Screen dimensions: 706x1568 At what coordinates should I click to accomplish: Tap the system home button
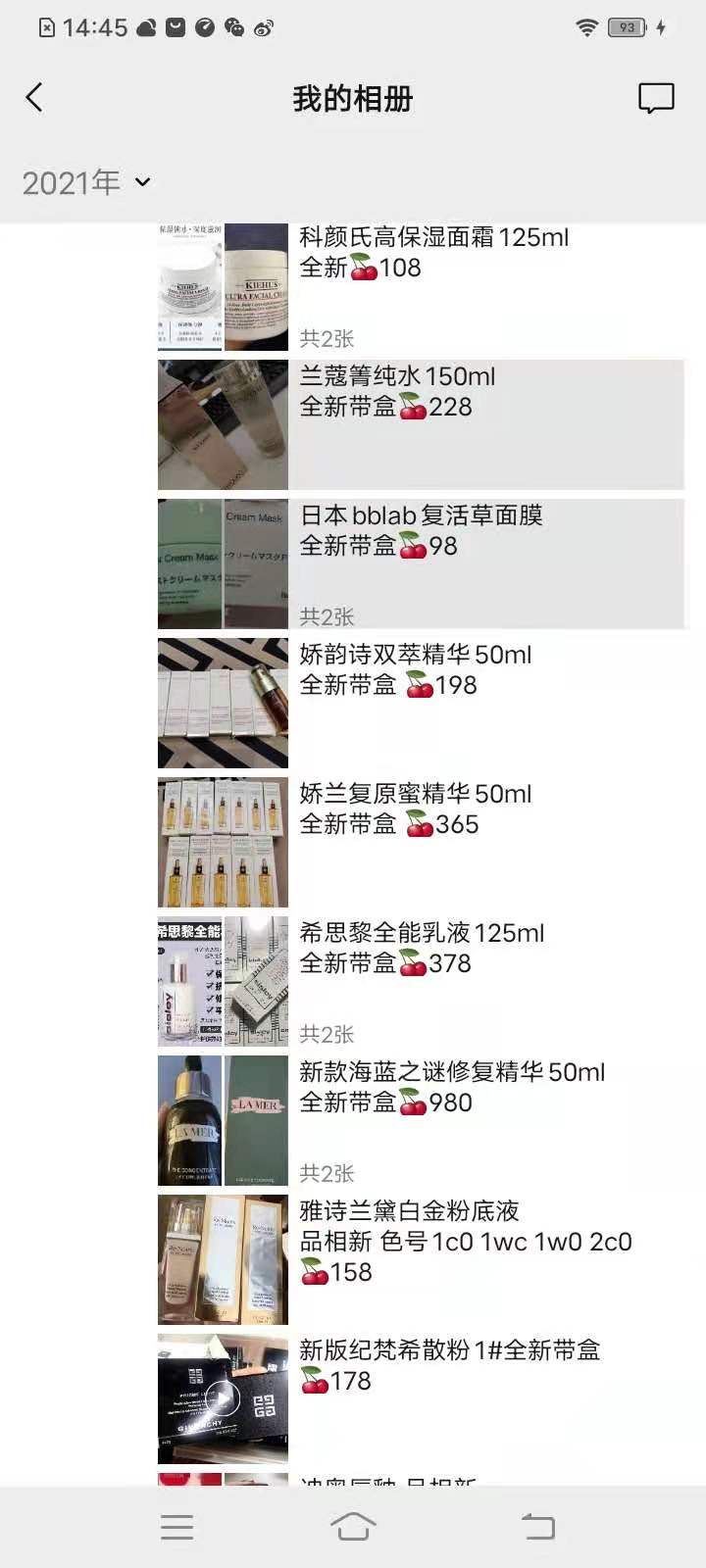click(x=353, y=1527)
